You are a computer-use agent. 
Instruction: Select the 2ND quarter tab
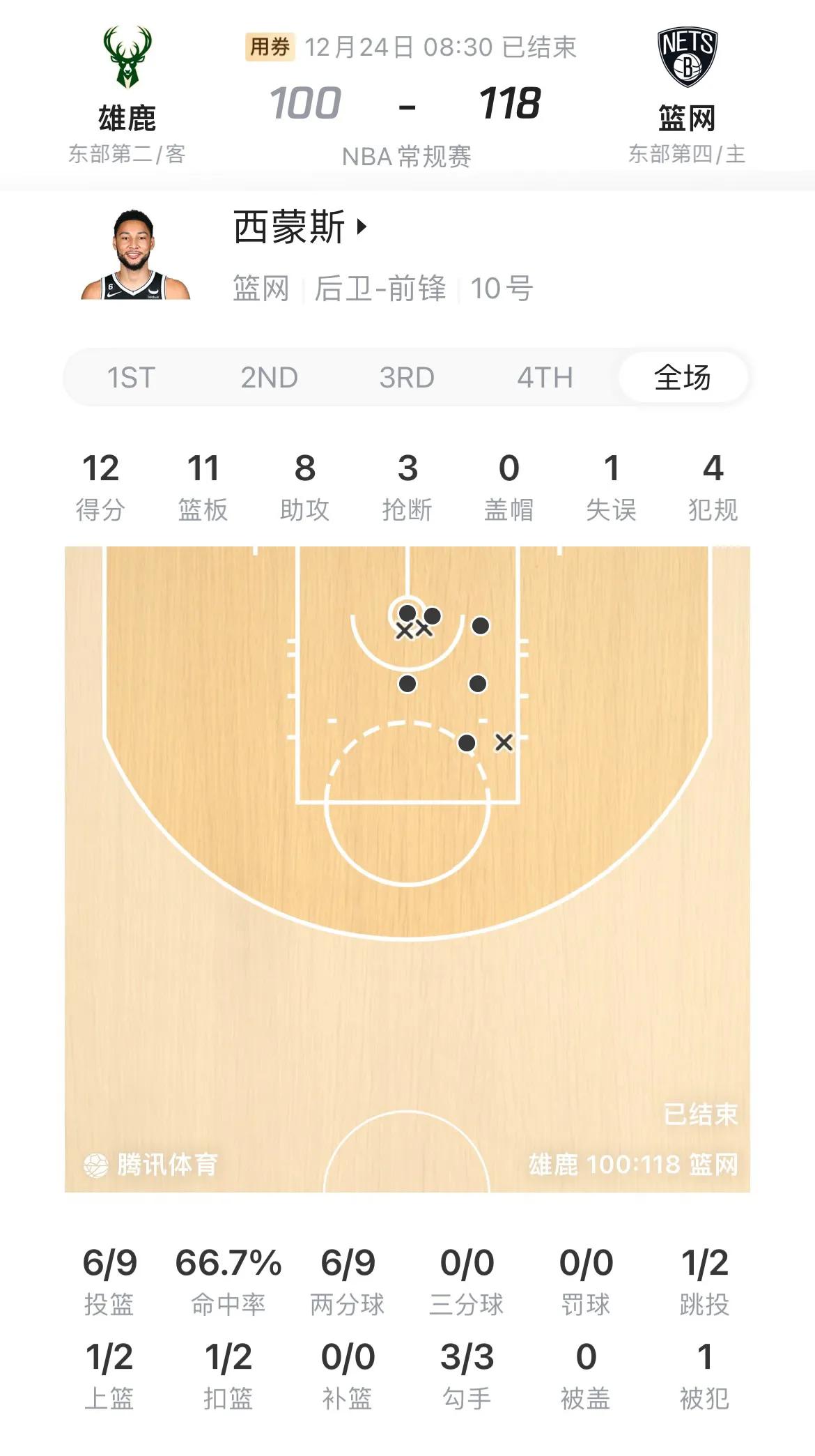269,378
